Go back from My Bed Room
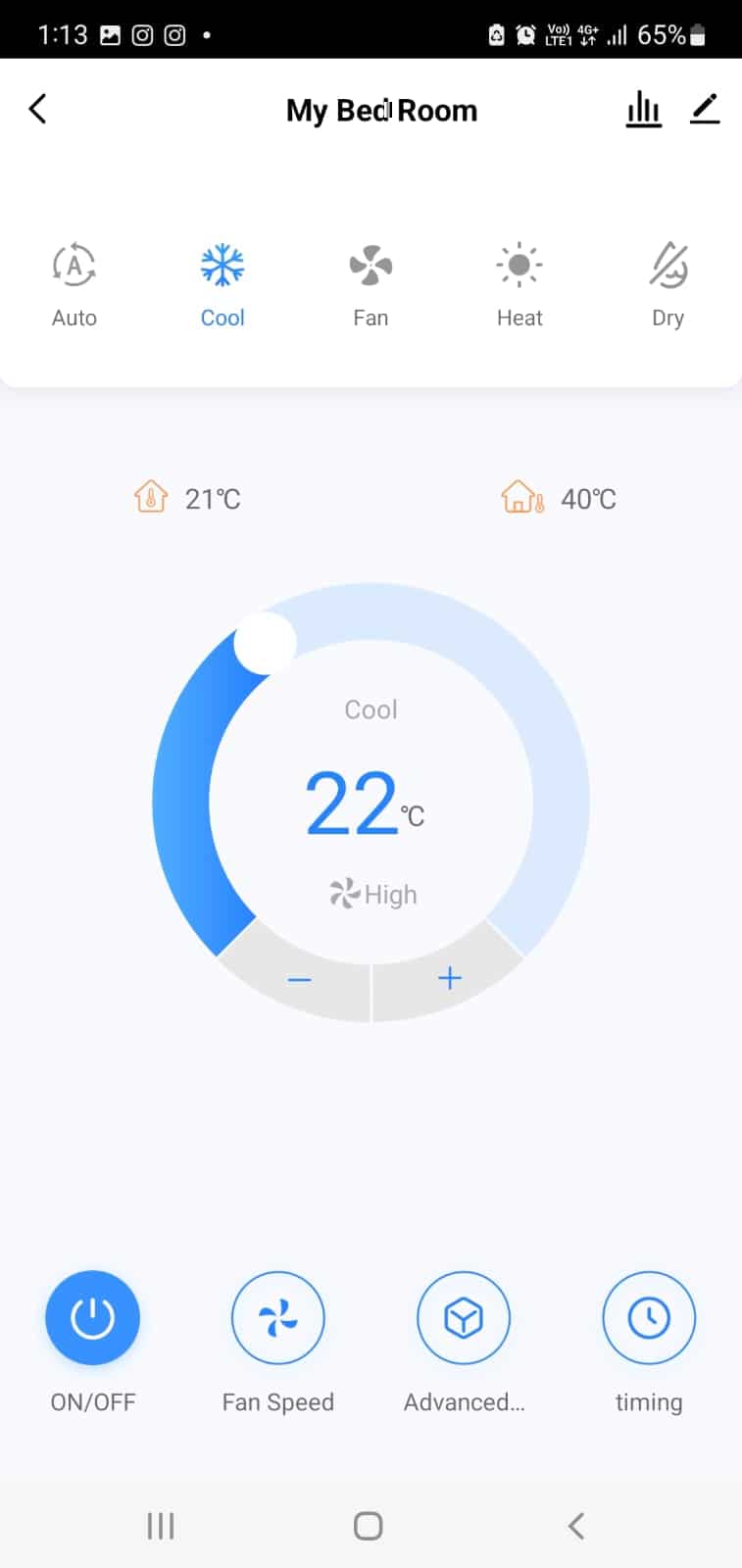This screenshot has width=742, height=1568. [37, 109]
